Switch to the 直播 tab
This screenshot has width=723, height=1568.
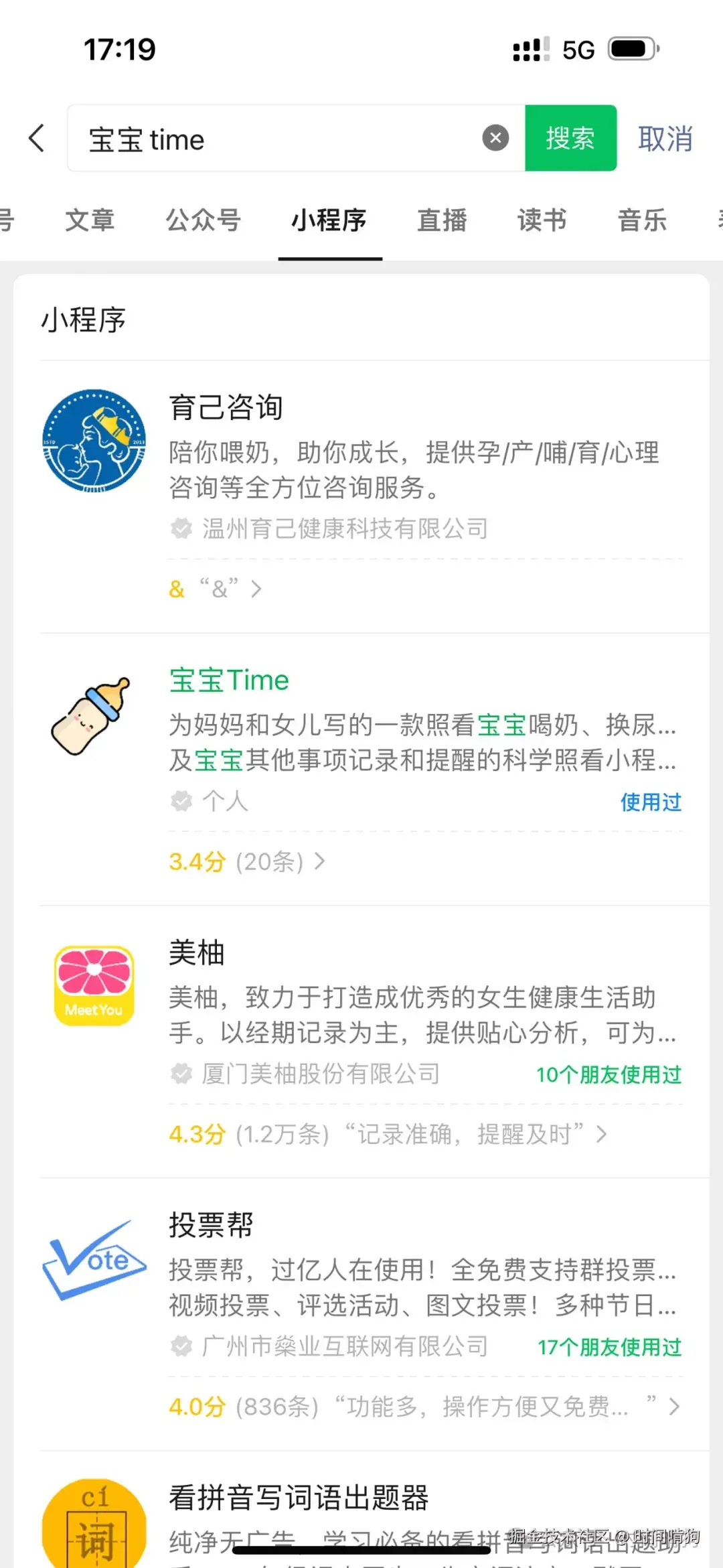point(441,221)
